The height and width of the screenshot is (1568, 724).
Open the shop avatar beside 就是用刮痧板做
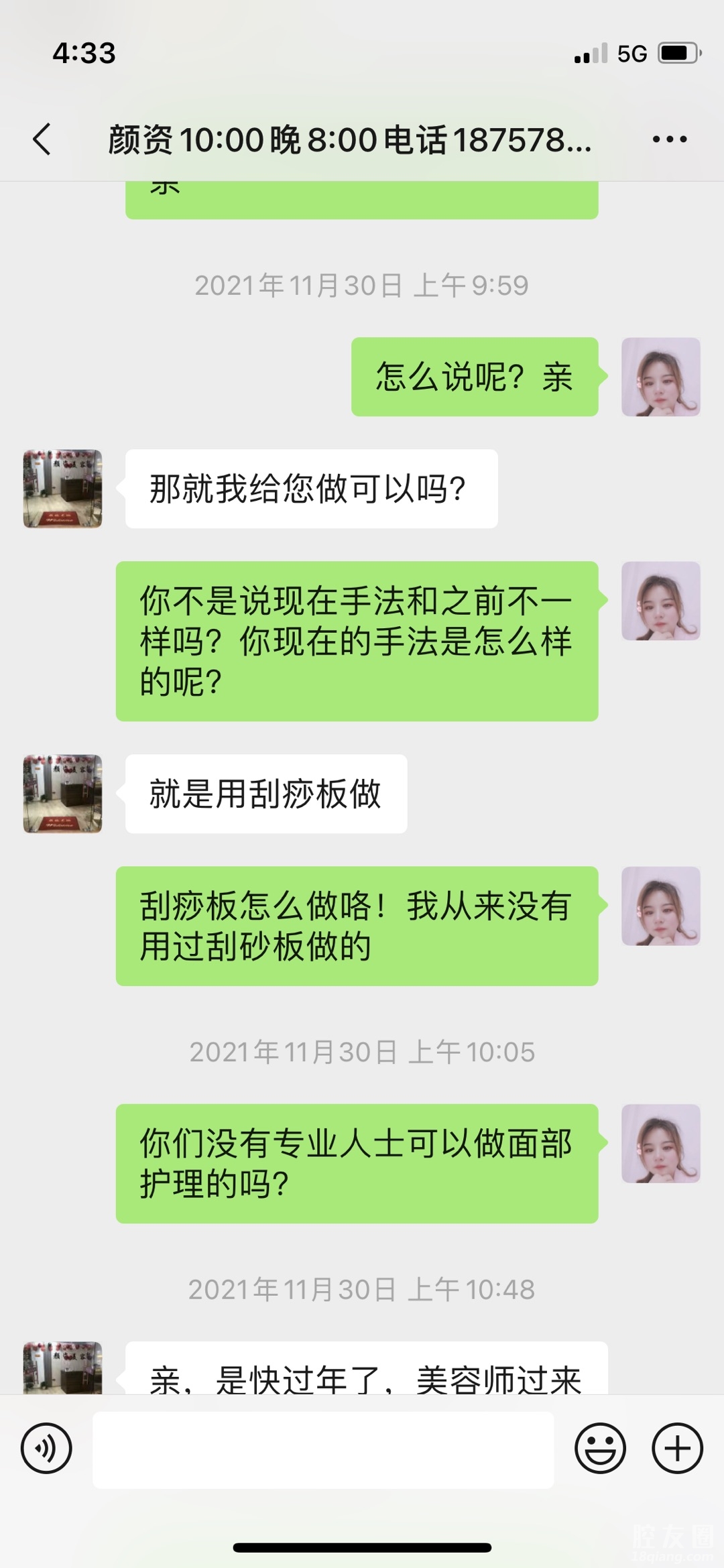coord(63,794)
